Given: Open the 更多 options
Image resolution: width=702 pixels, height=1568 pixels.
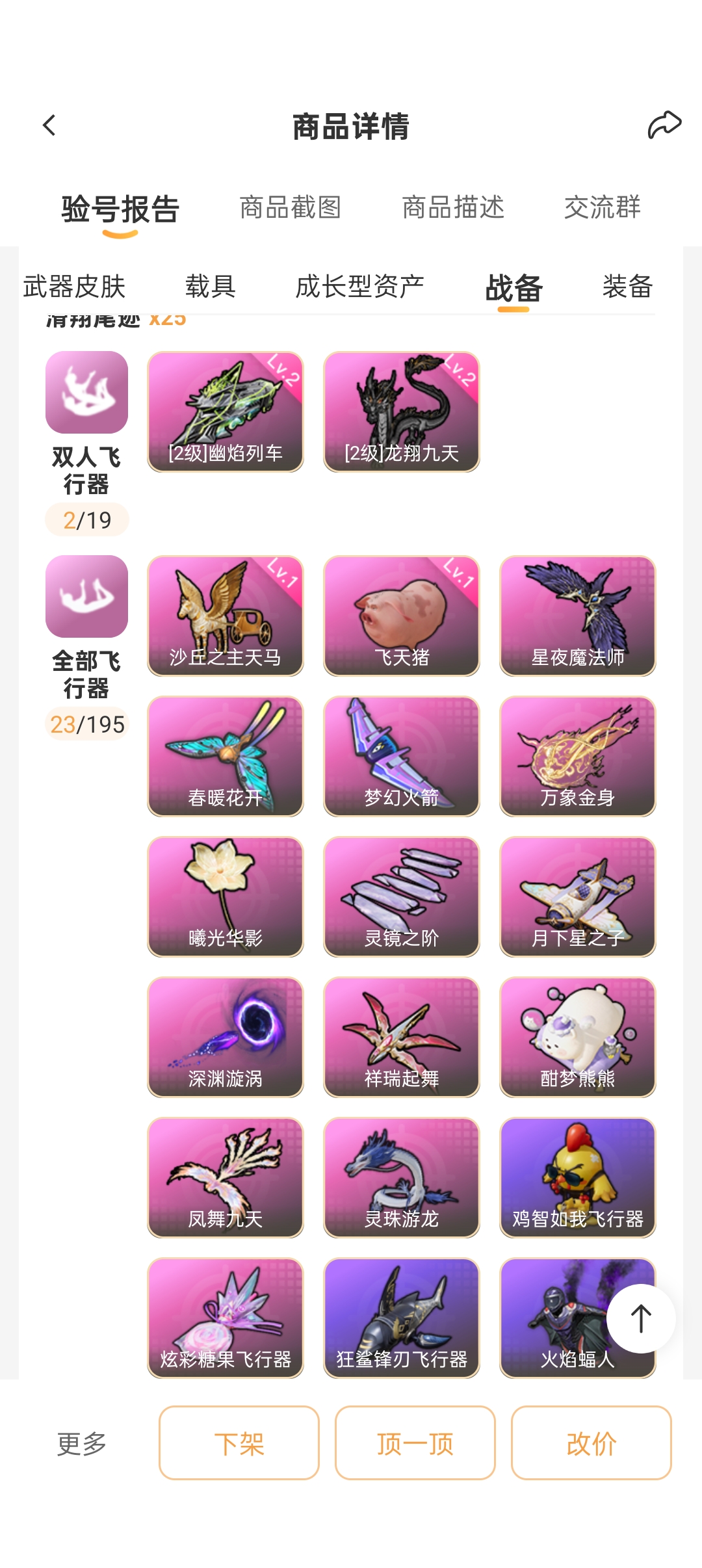Looking at the screenshot, I should point(82,1443).
